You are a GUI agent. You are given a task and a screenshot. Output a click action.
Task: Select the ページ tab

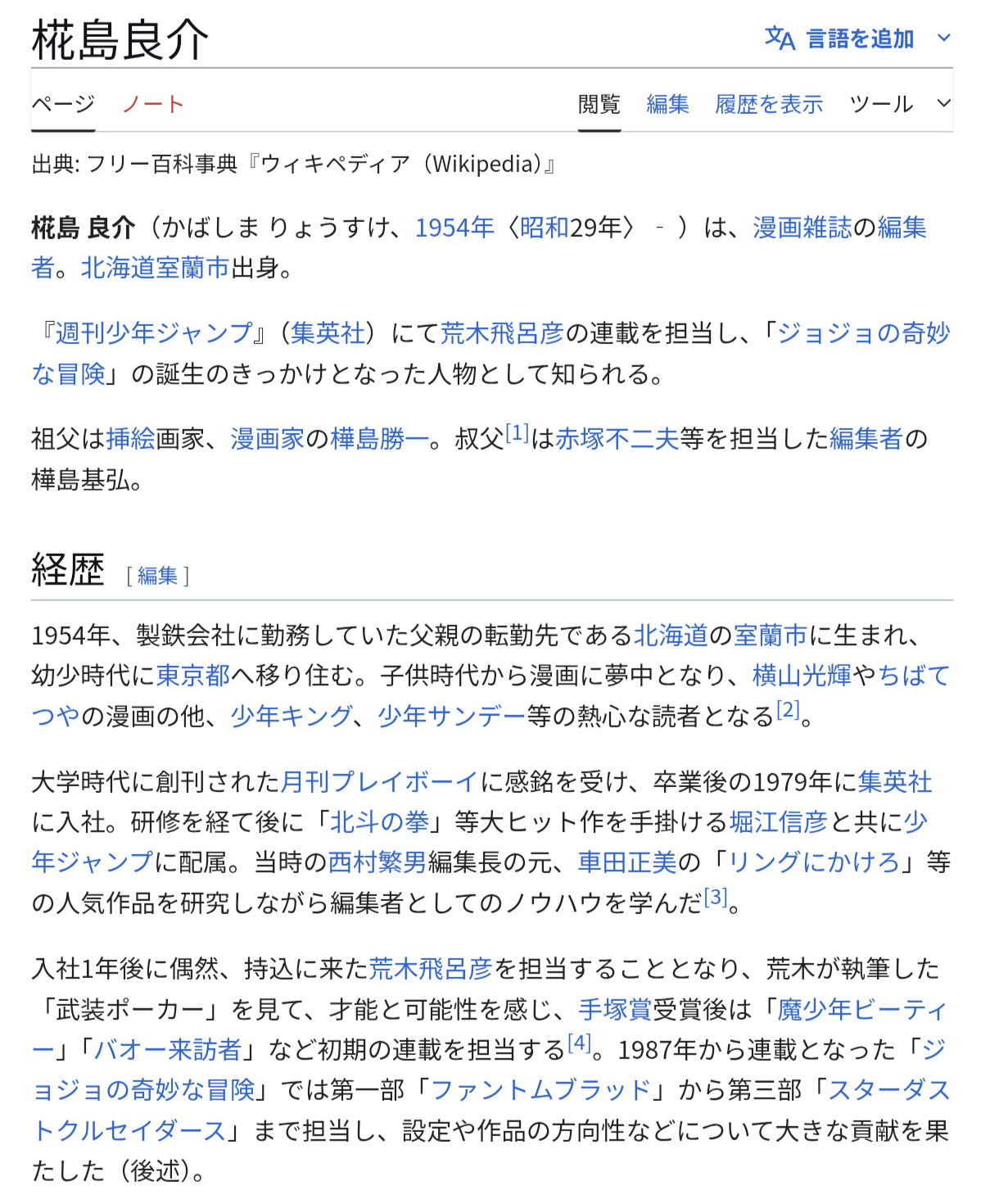point(63,104)
